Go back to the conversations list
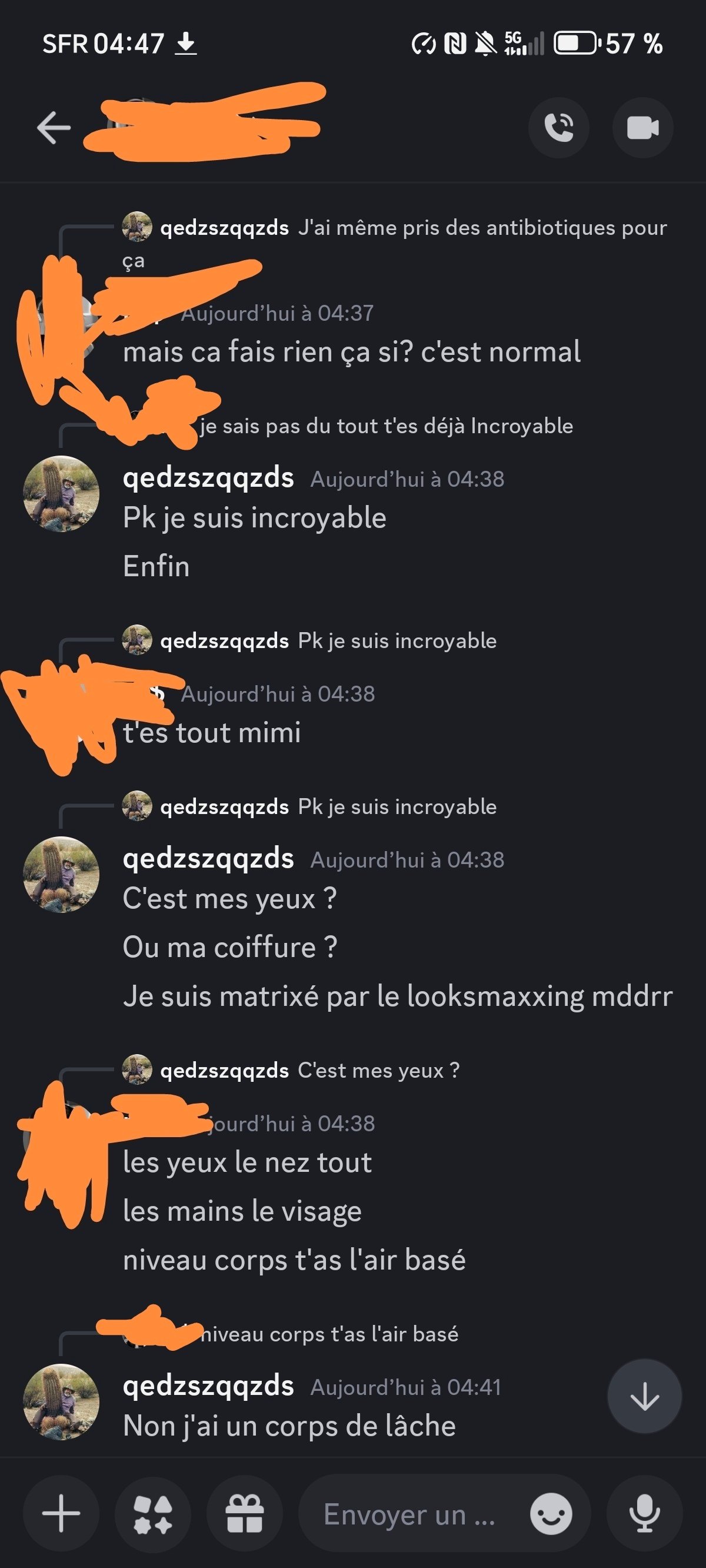Image resolution: width=706 pixels, height=1568 pixels. [54, 128]
